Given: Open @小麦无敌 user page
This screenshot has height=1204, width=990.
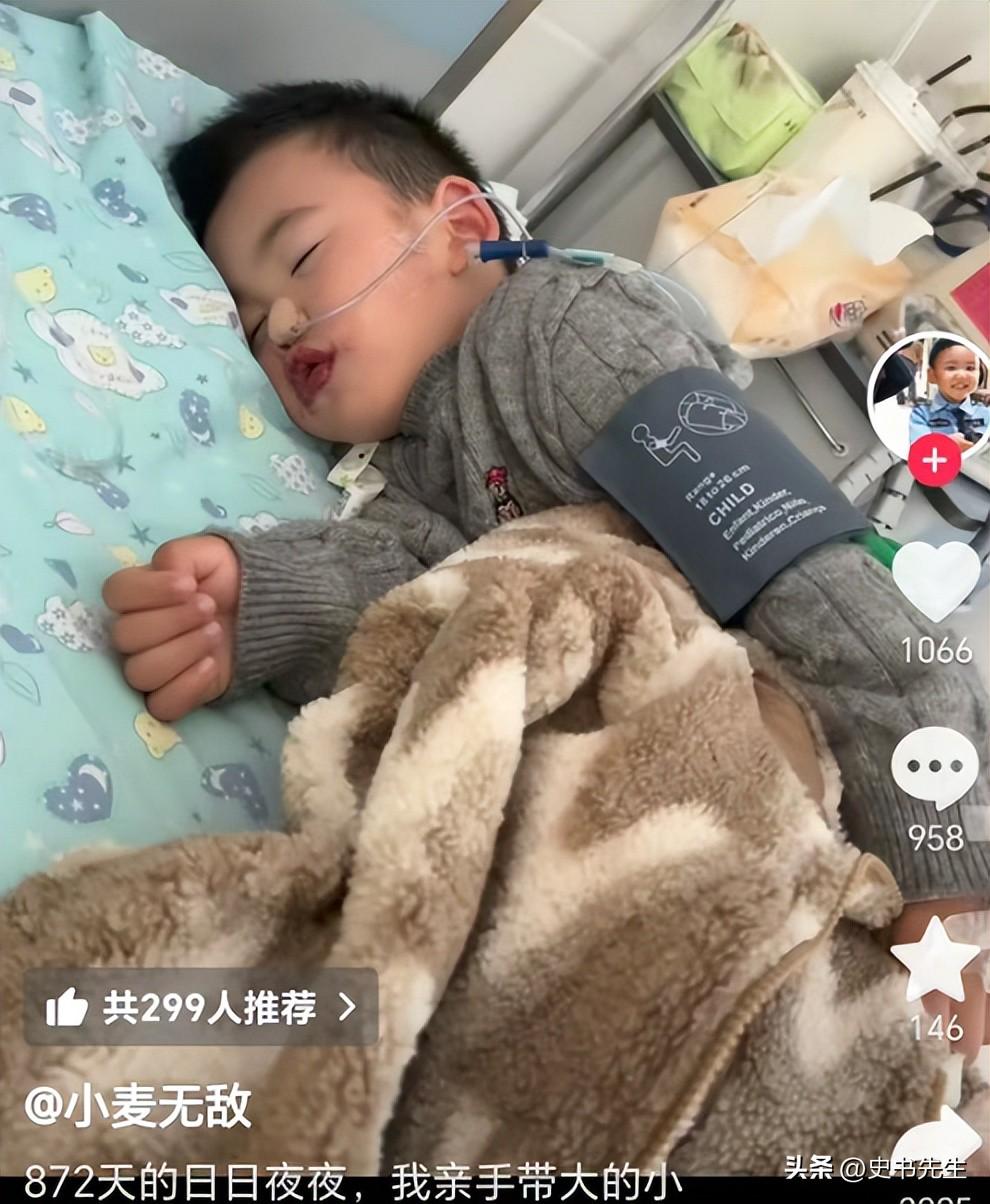Looking at the screenshot, I should click(138, 1108).
